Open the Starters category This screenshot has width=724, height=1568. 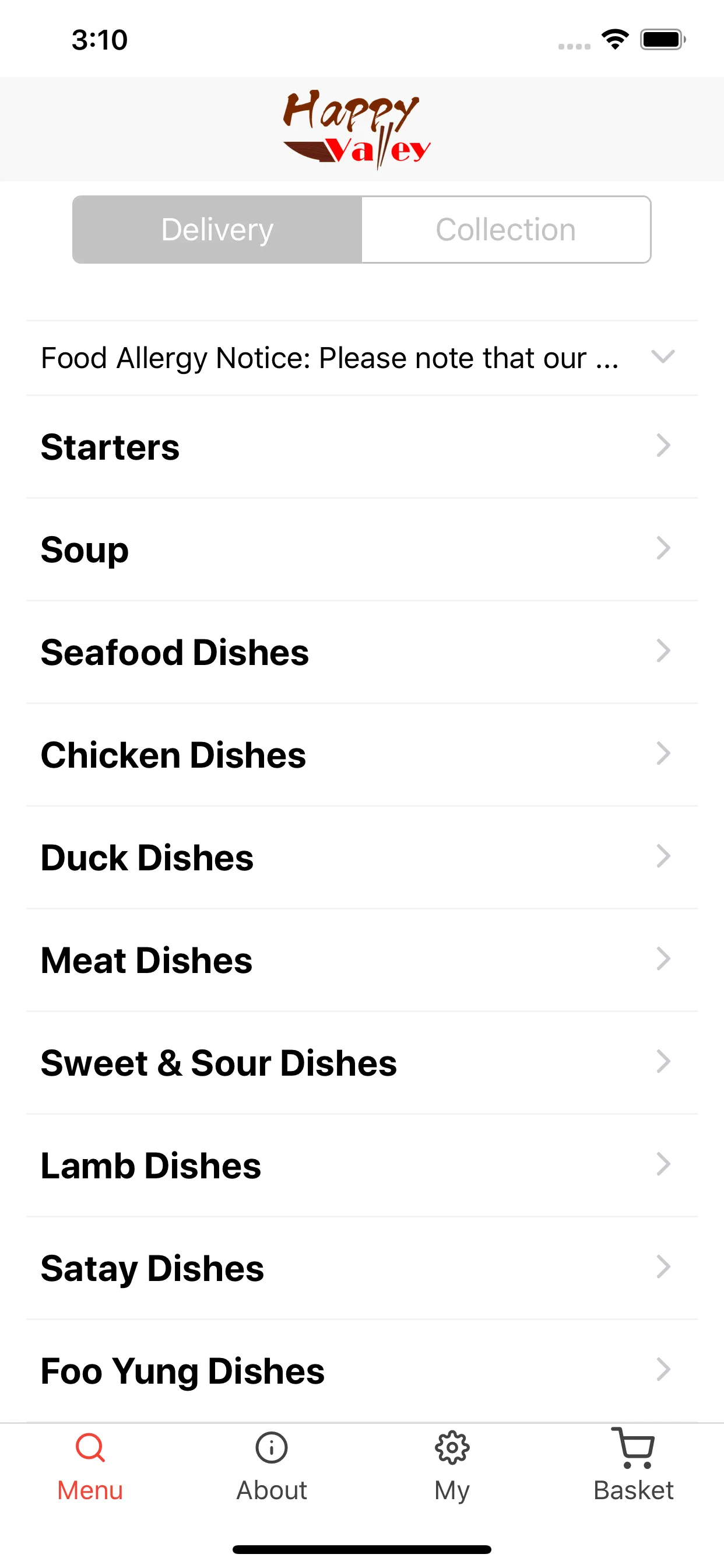point(361,447)
